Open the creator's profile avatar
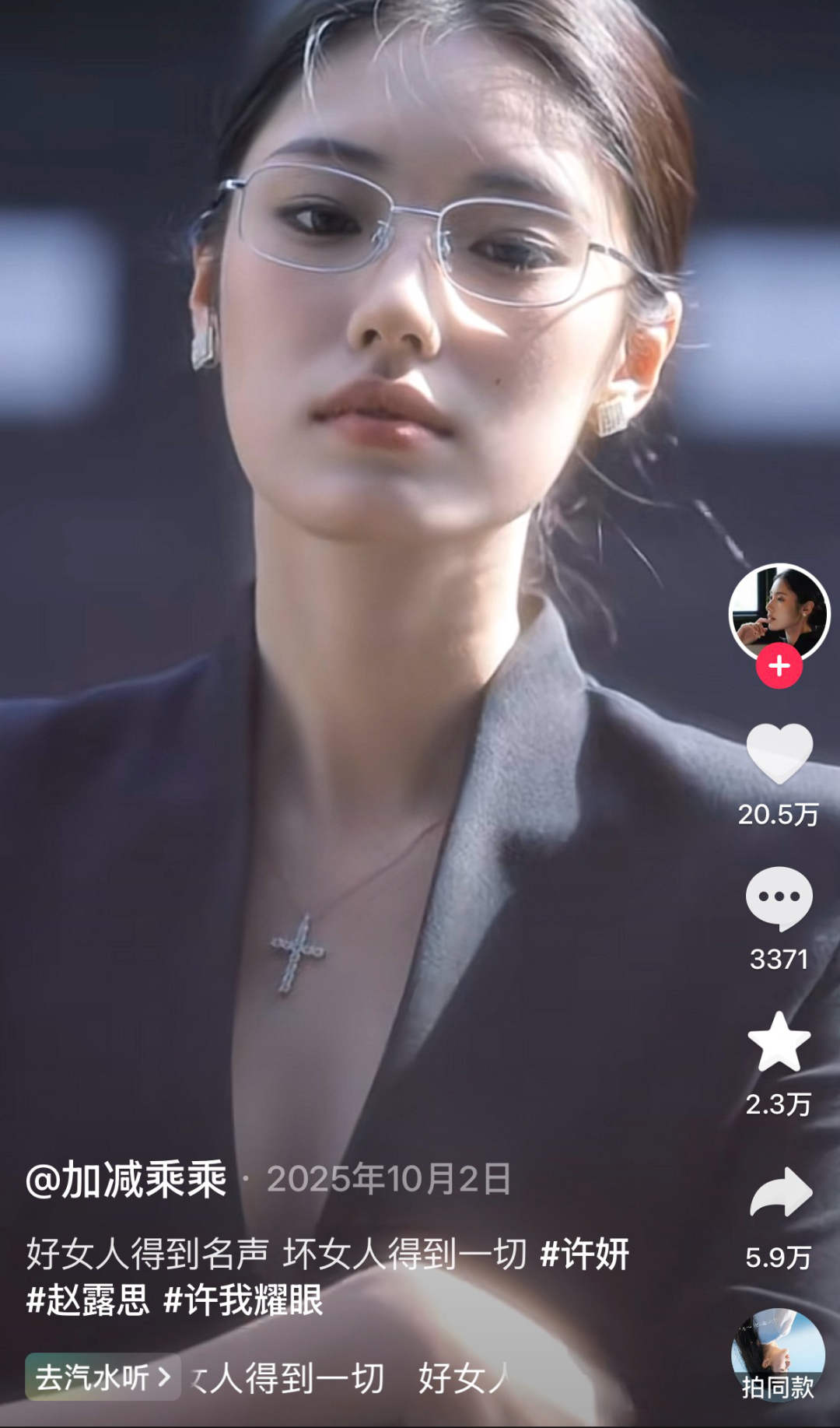 779,612
